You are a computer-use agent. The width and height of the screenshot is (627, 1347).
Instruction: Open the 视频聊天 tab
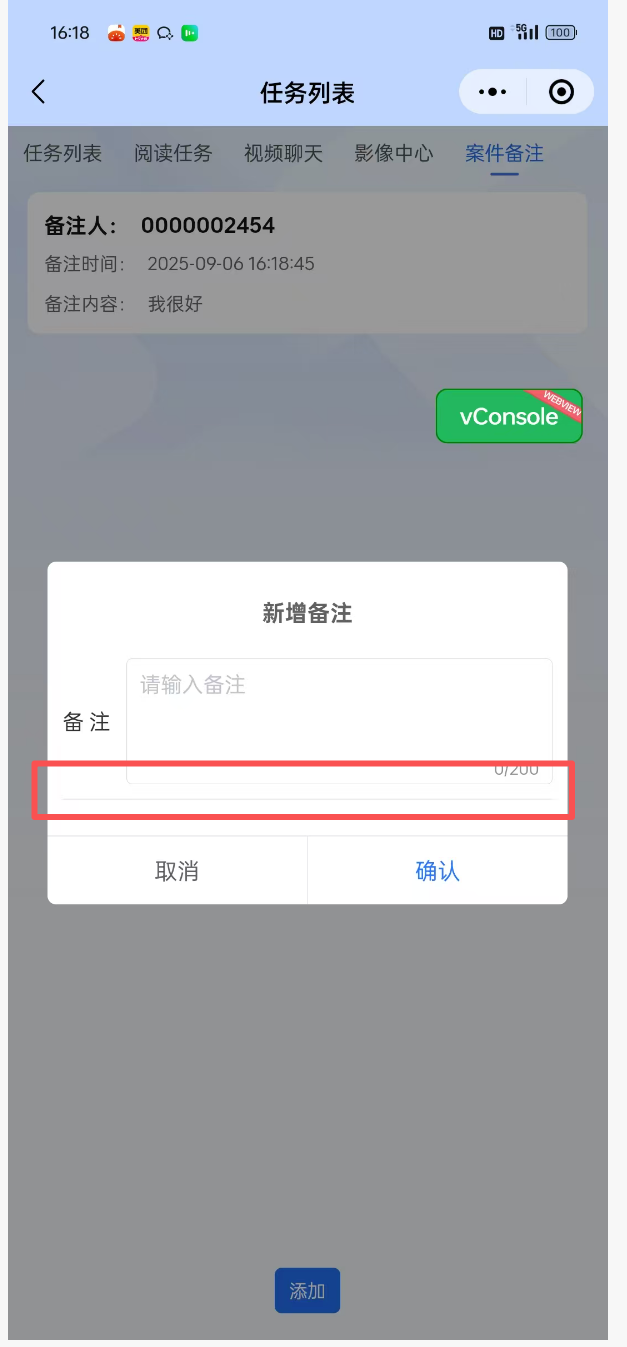point(283,153)
